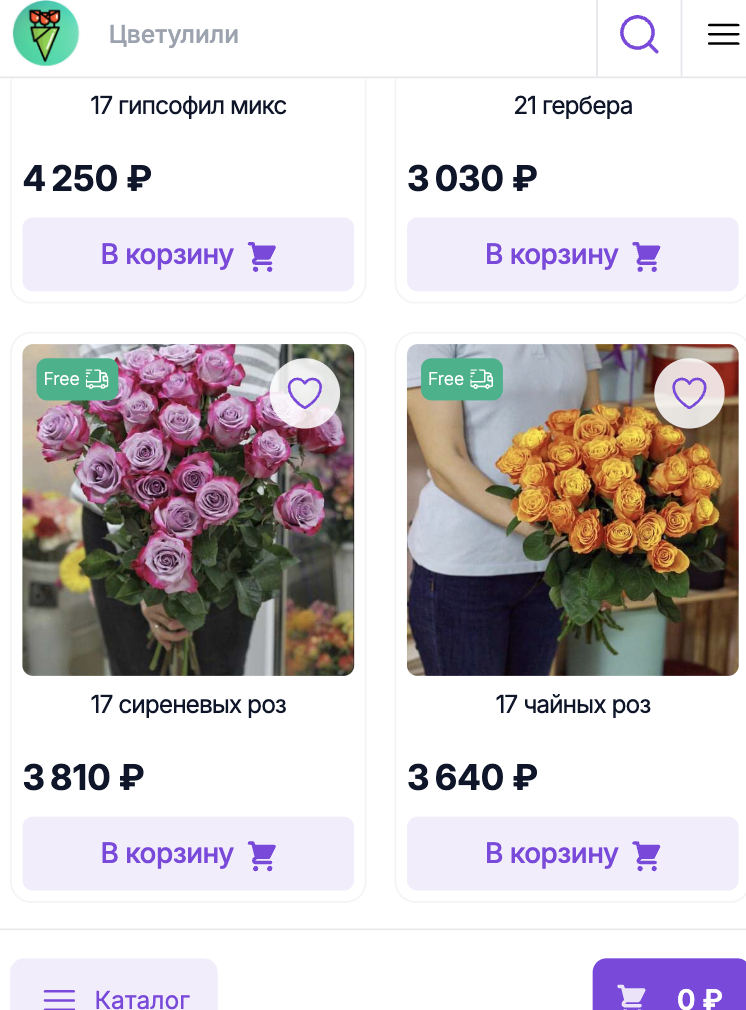Click the list icon next to Каталог
The image size is (746, 1010).
pyautogui.click(x=59, y=998)
